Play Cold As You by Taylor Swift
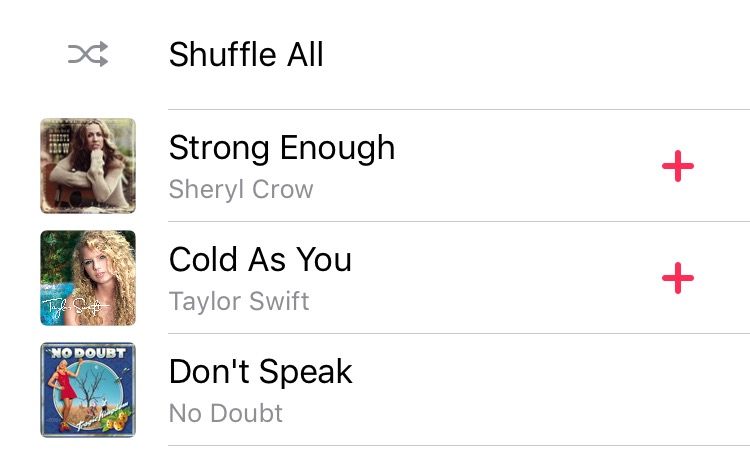This screenshot has width=750, height=466. 260,277
